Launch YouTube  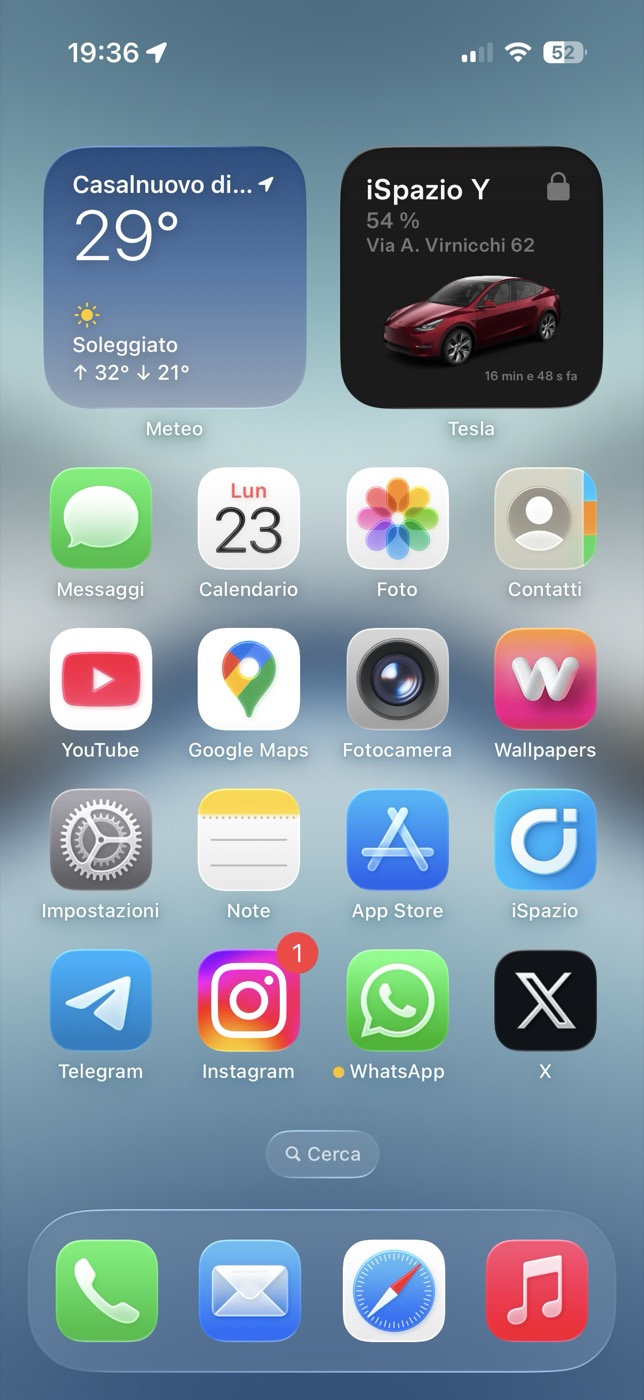click(x=101, y=679)
